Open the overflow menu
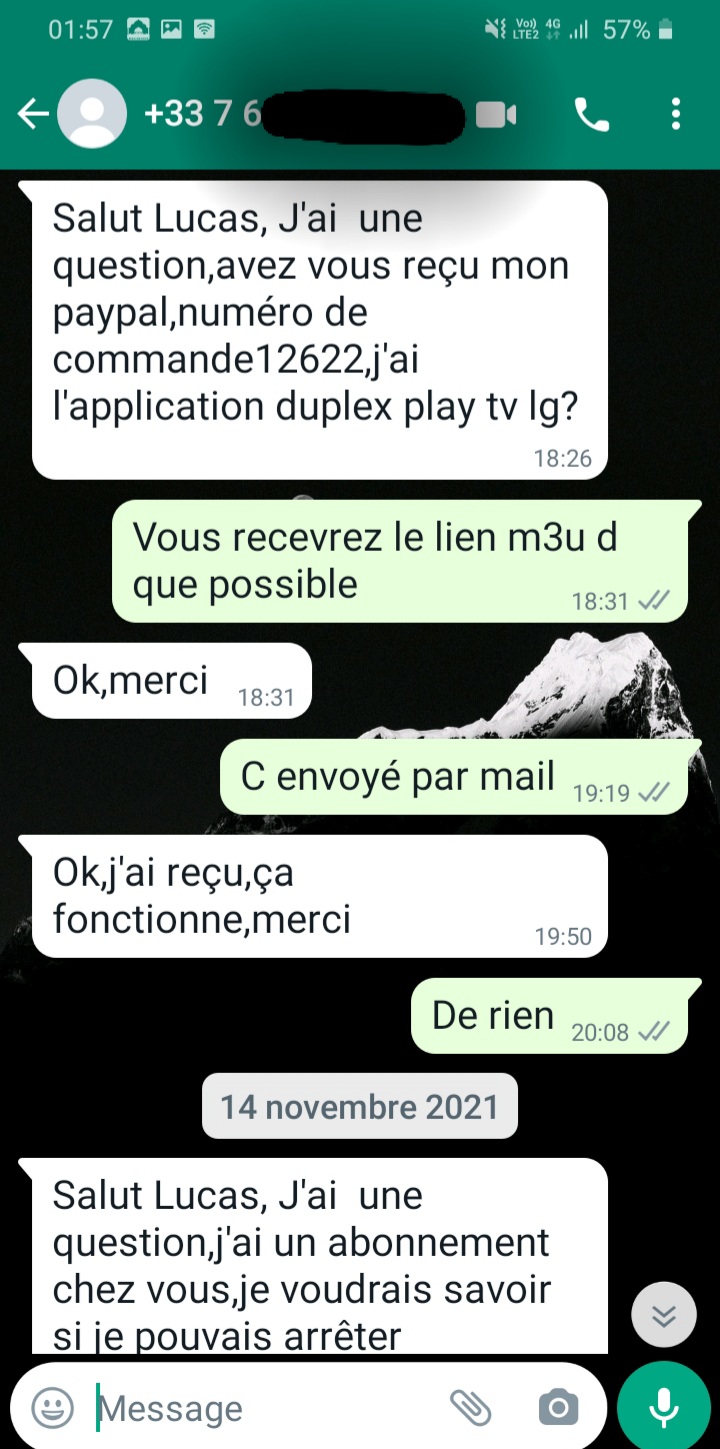Screen dimensions: 720x1449 pyautogui.click(x=676, y=115)
